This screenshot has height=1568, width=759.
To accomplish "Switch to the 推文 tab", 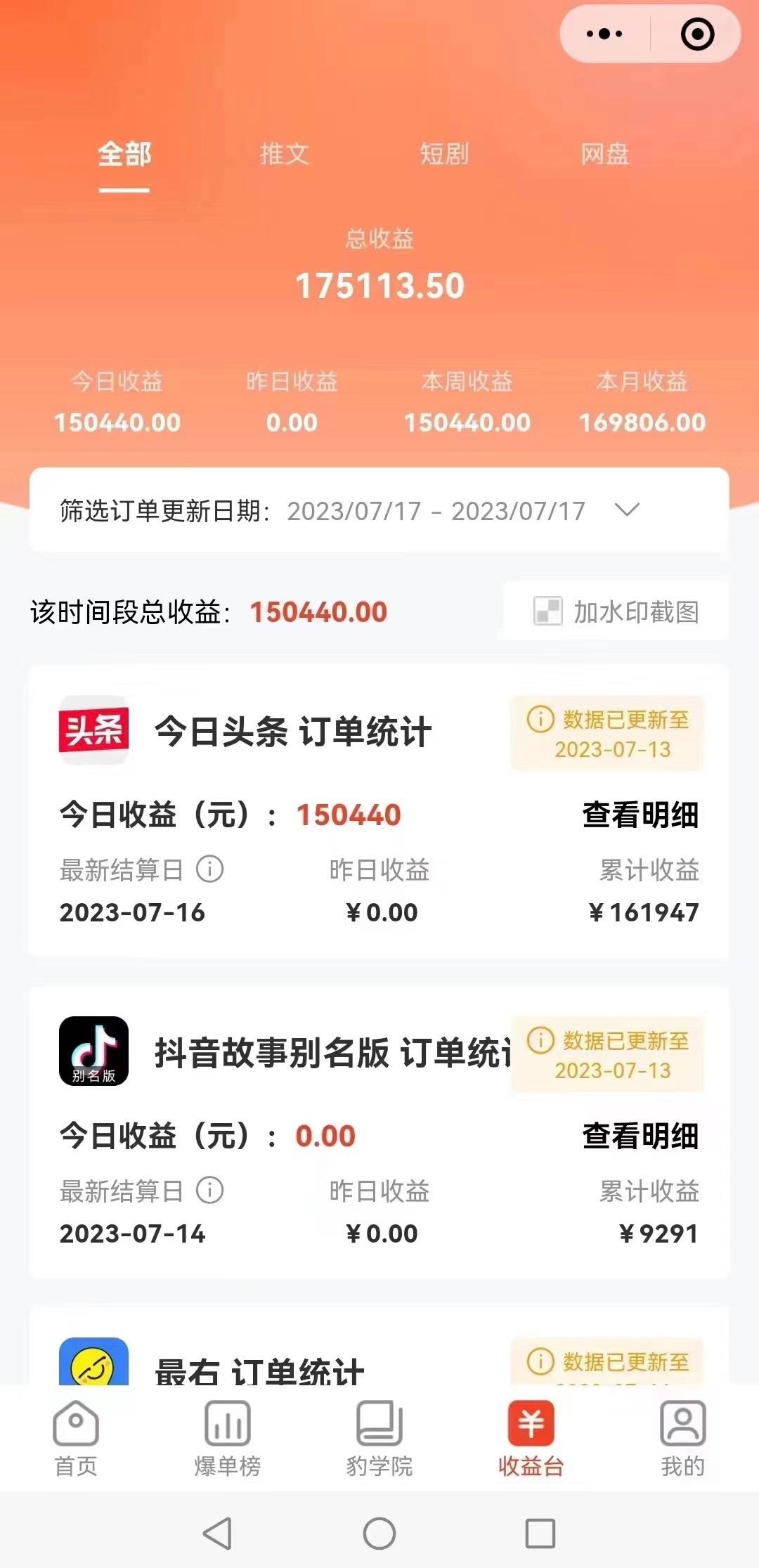I will coord(284,154).
